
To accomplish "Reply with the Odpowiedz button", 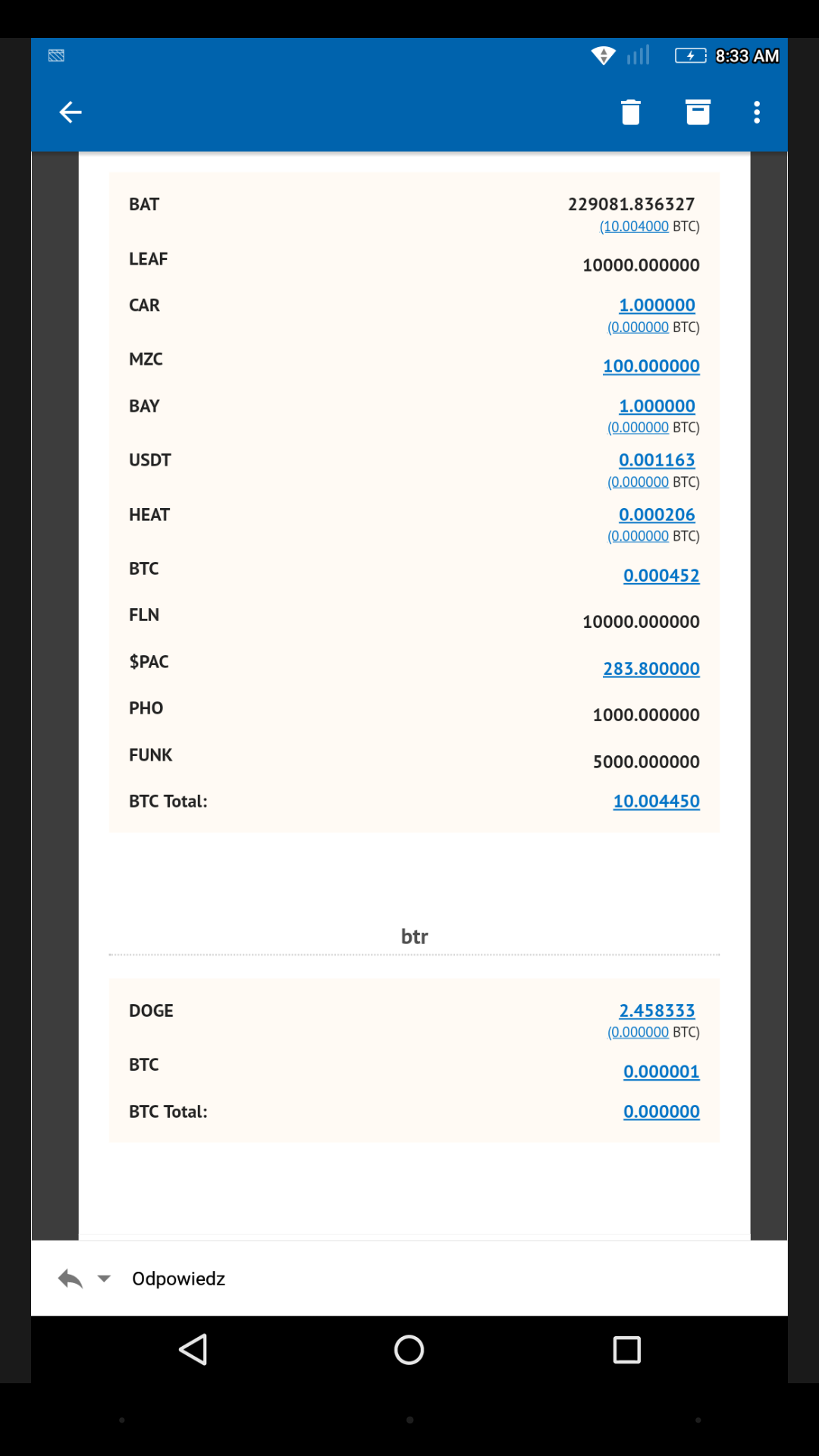I will [x=178, y=1279].
